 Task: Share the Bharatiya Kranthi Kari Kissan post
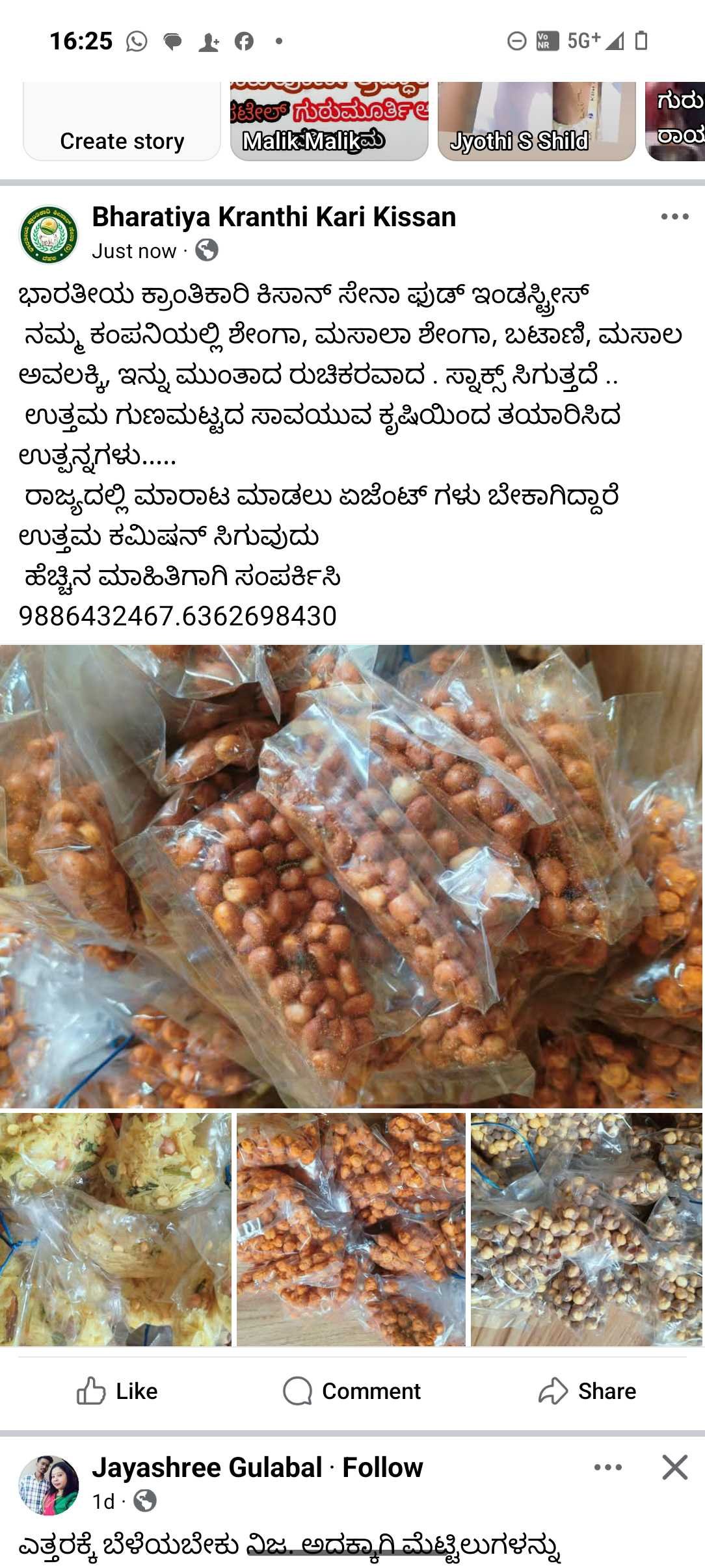pos(587,1391)
